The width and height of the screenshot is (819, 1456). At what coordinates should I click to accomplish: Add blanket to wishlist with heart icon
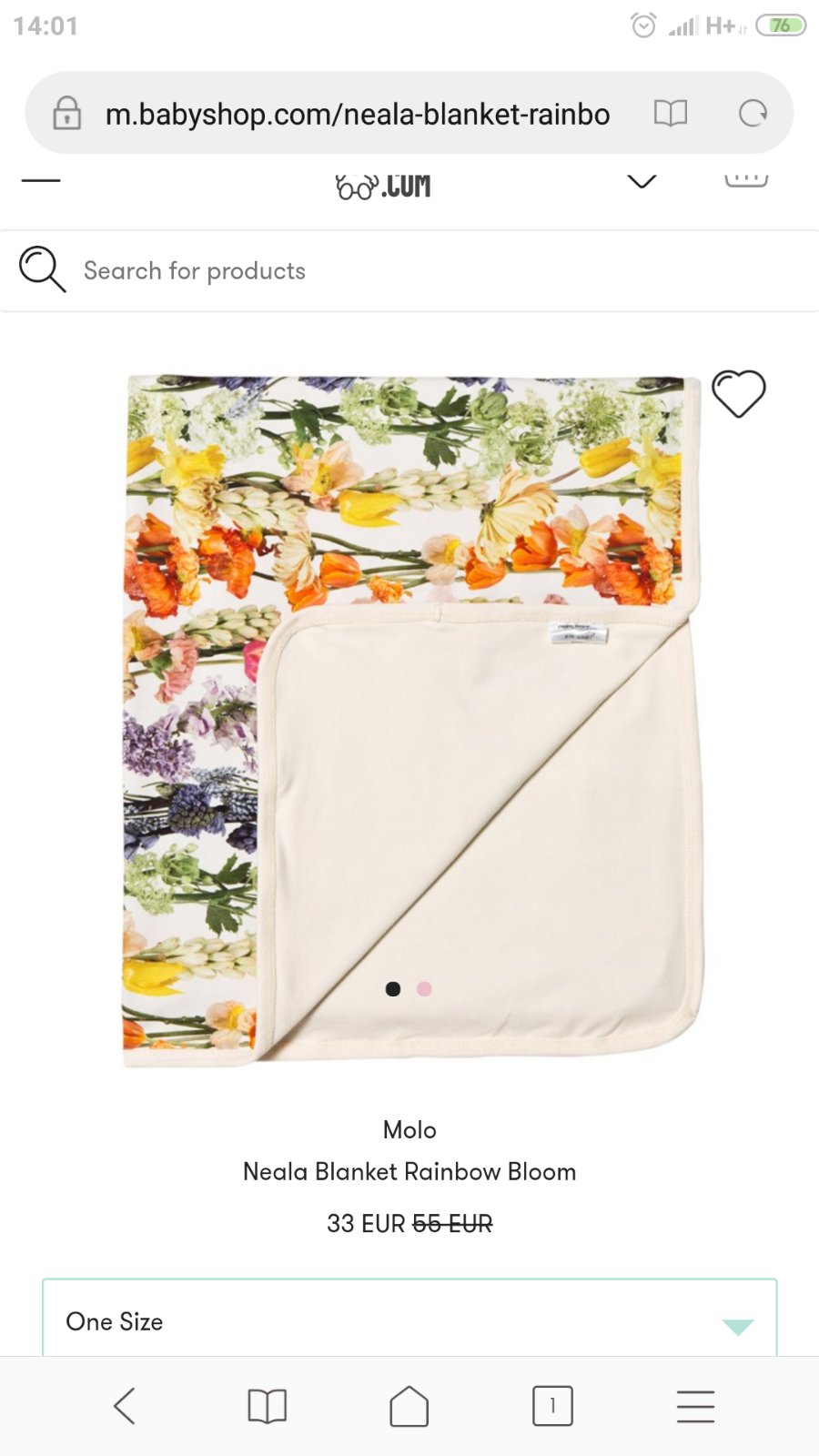point(738,393)
